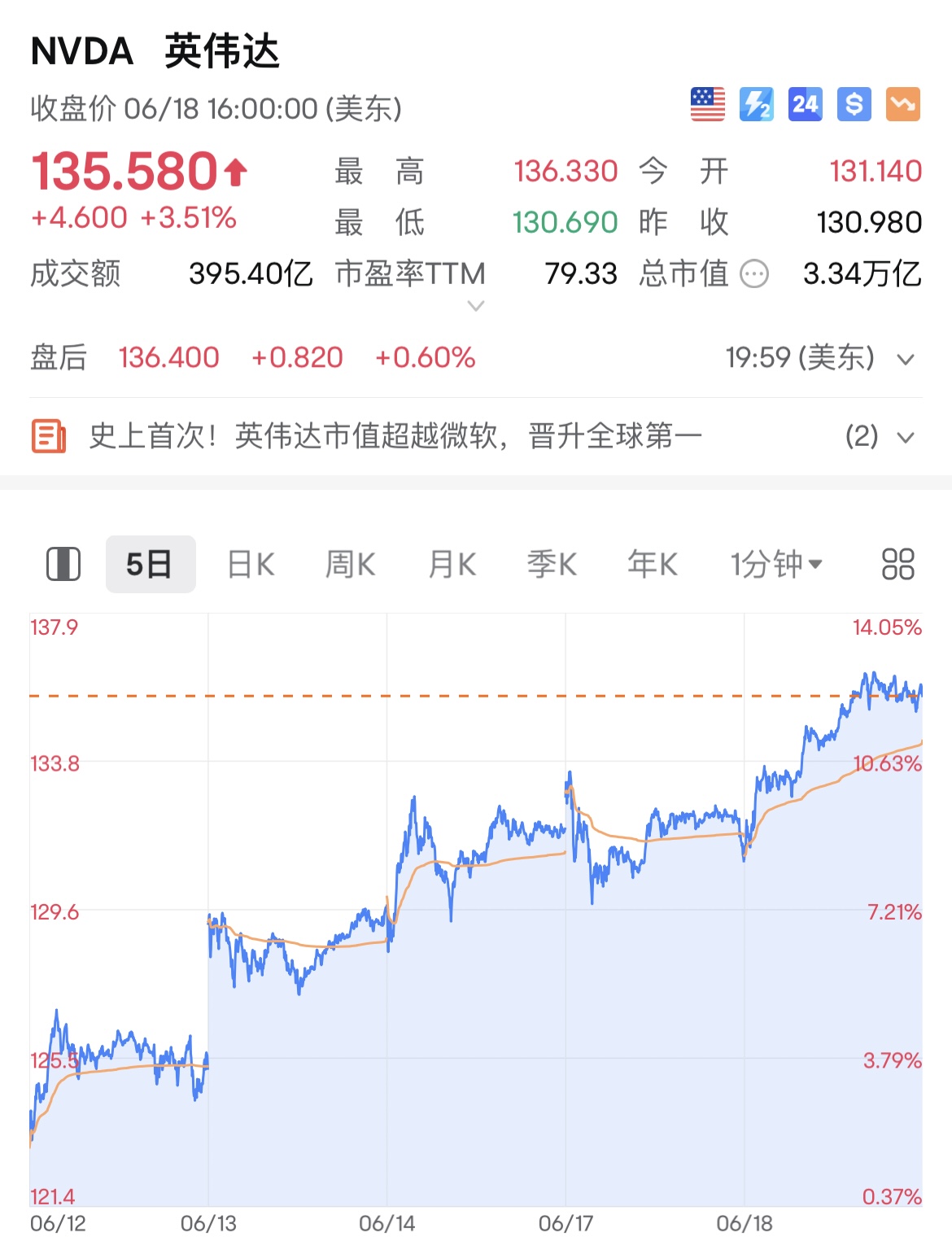This screenshot has width=952, height=1254.
Task: Open the 1分钟 interval dropdown
Action: (775, 564)
